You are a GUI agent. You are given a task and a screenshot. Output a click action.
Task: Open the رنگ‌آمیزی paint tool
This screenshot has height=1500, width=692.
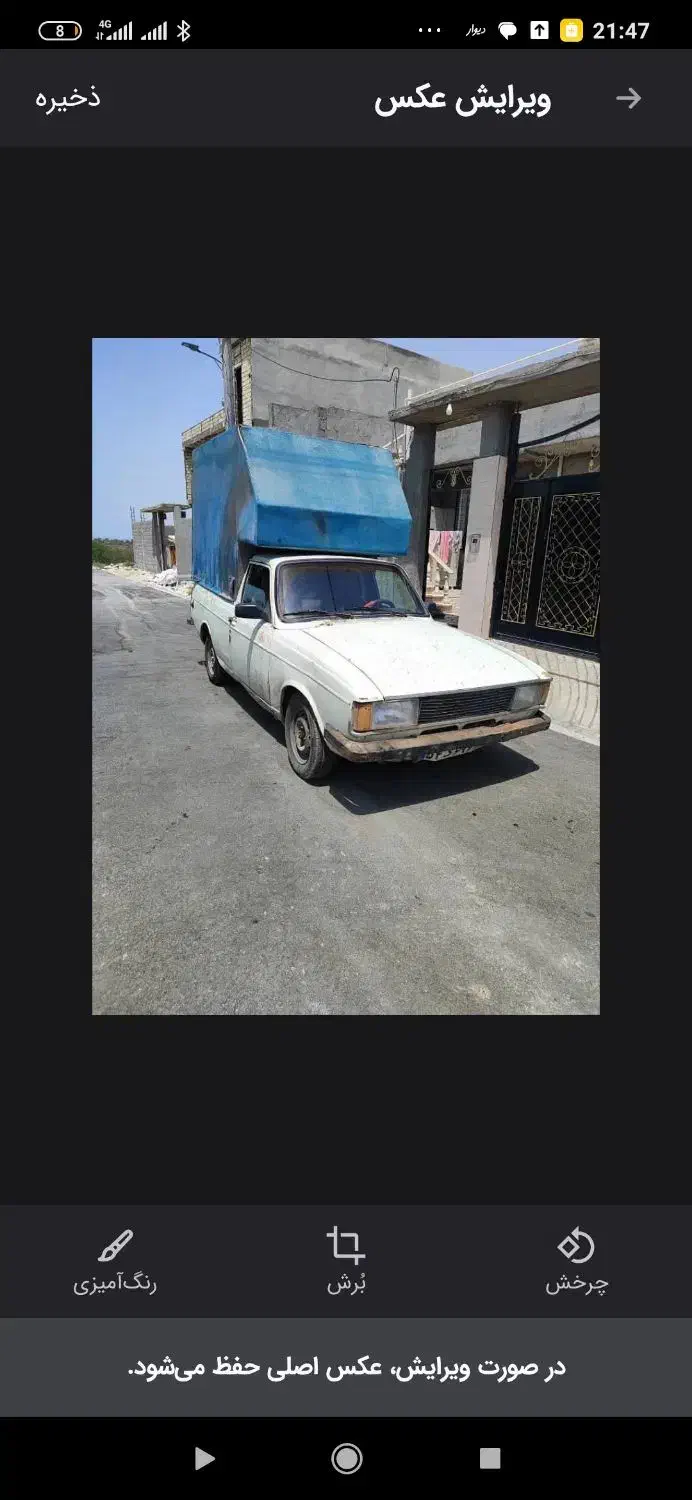(x=115, y=1261)
